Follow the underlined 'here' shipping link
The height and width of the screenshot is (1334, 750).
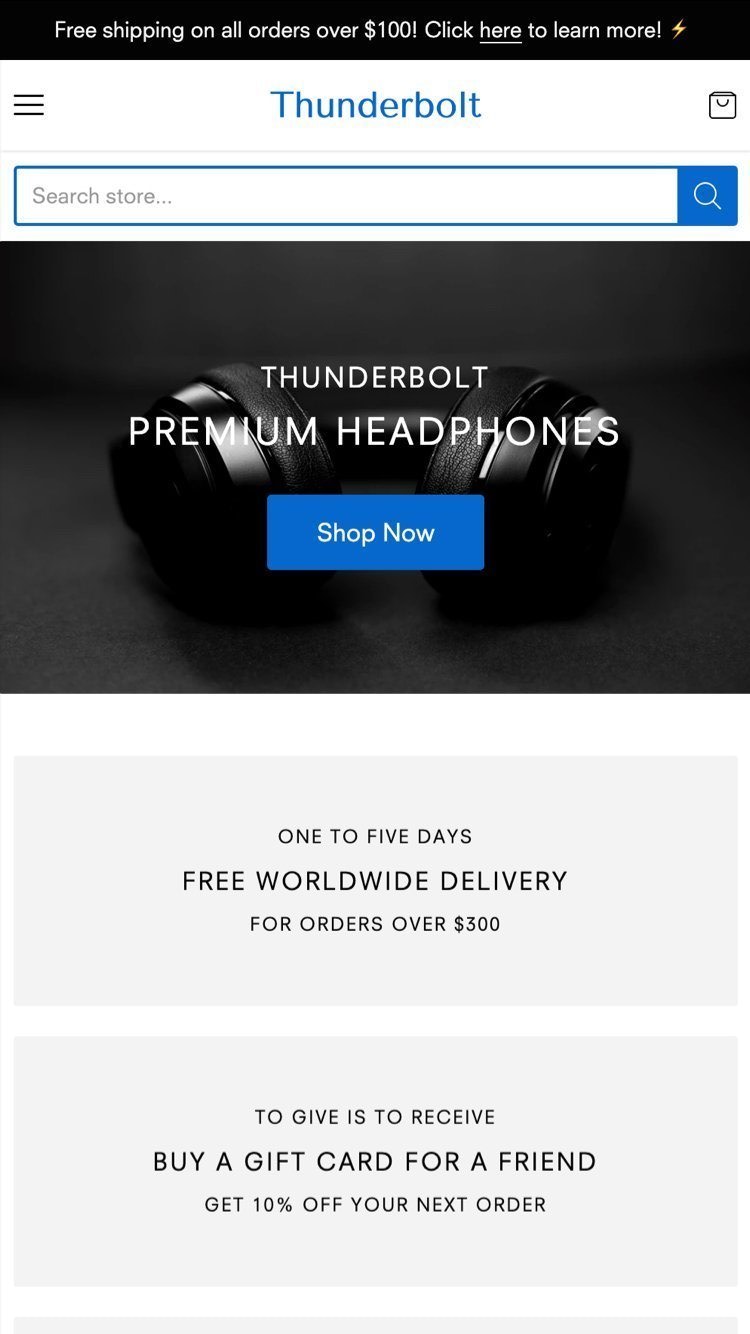(500, 31)
